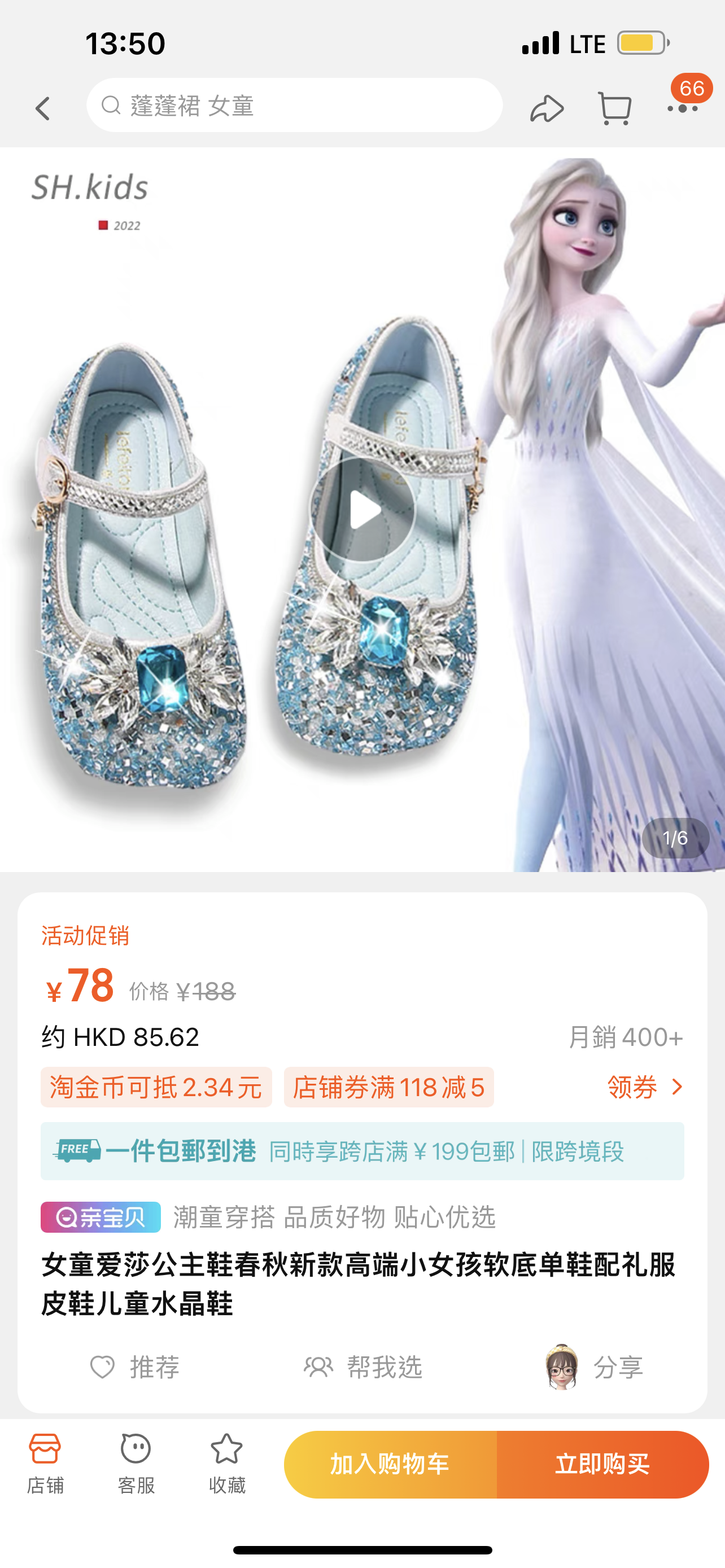Go back using the top-left arrow
Viewport: 725px width, 1568px height.
[x=42, y=108]
